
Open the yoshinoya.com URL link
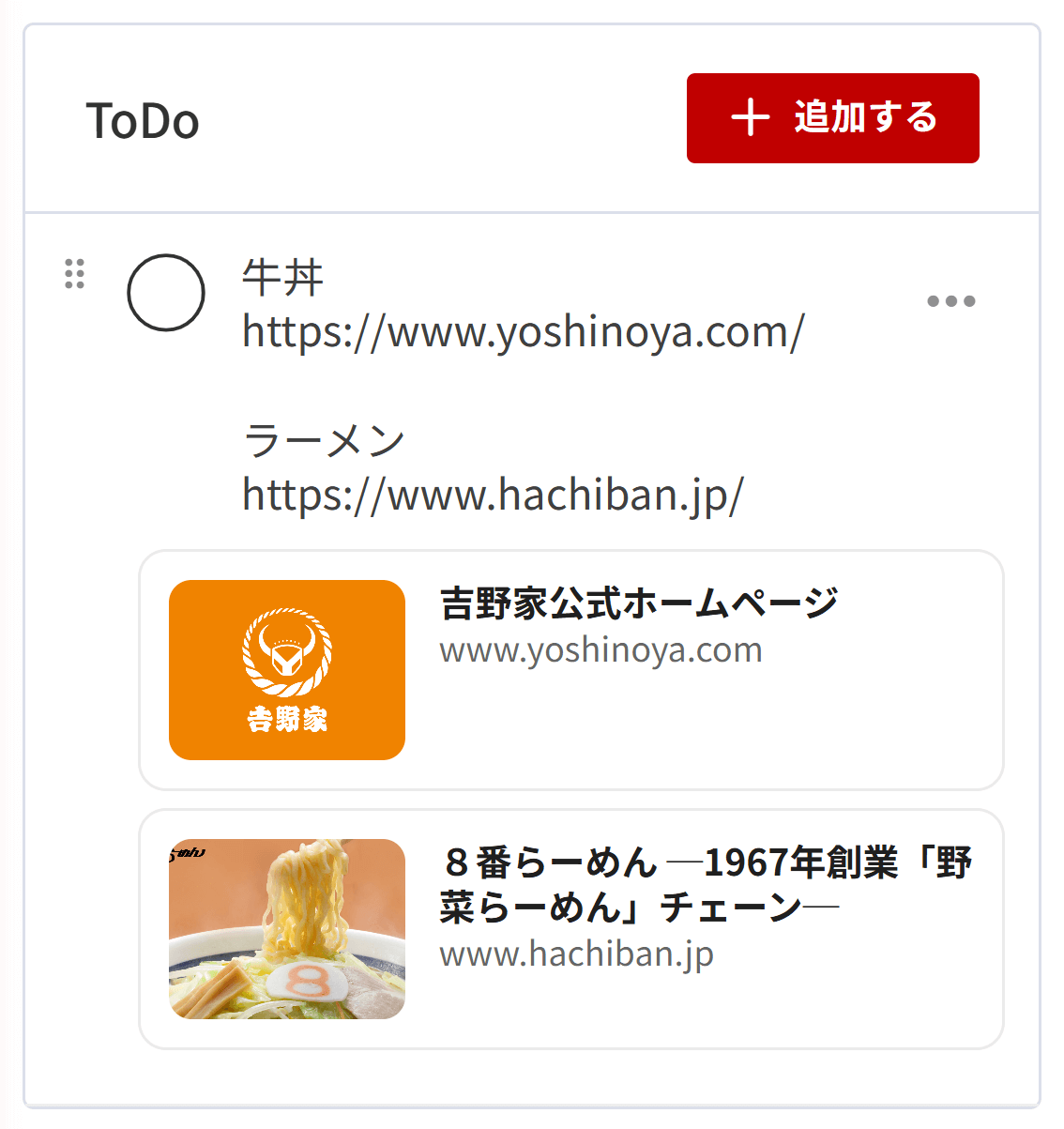coord(518,333)
